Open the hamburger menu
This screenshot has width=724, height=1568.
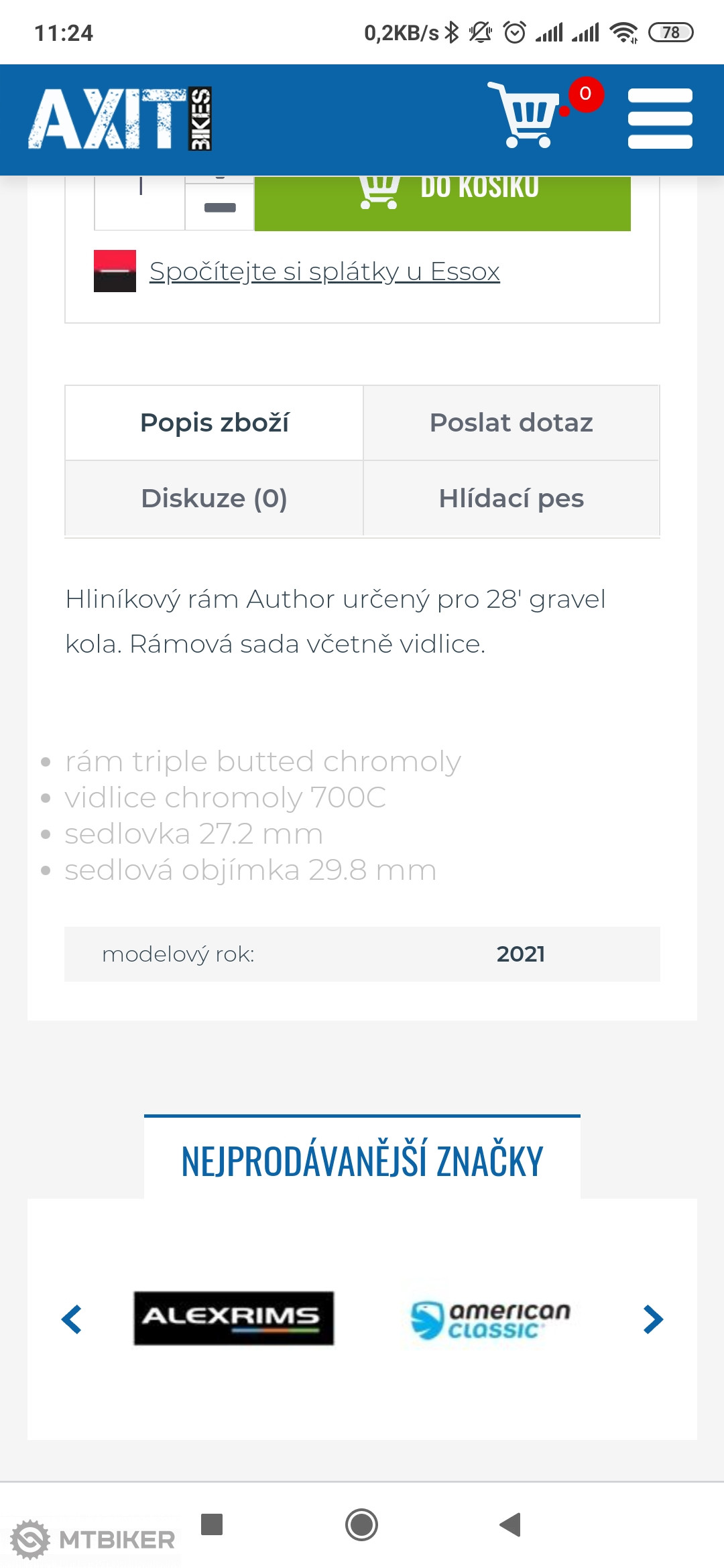[660, 119]
